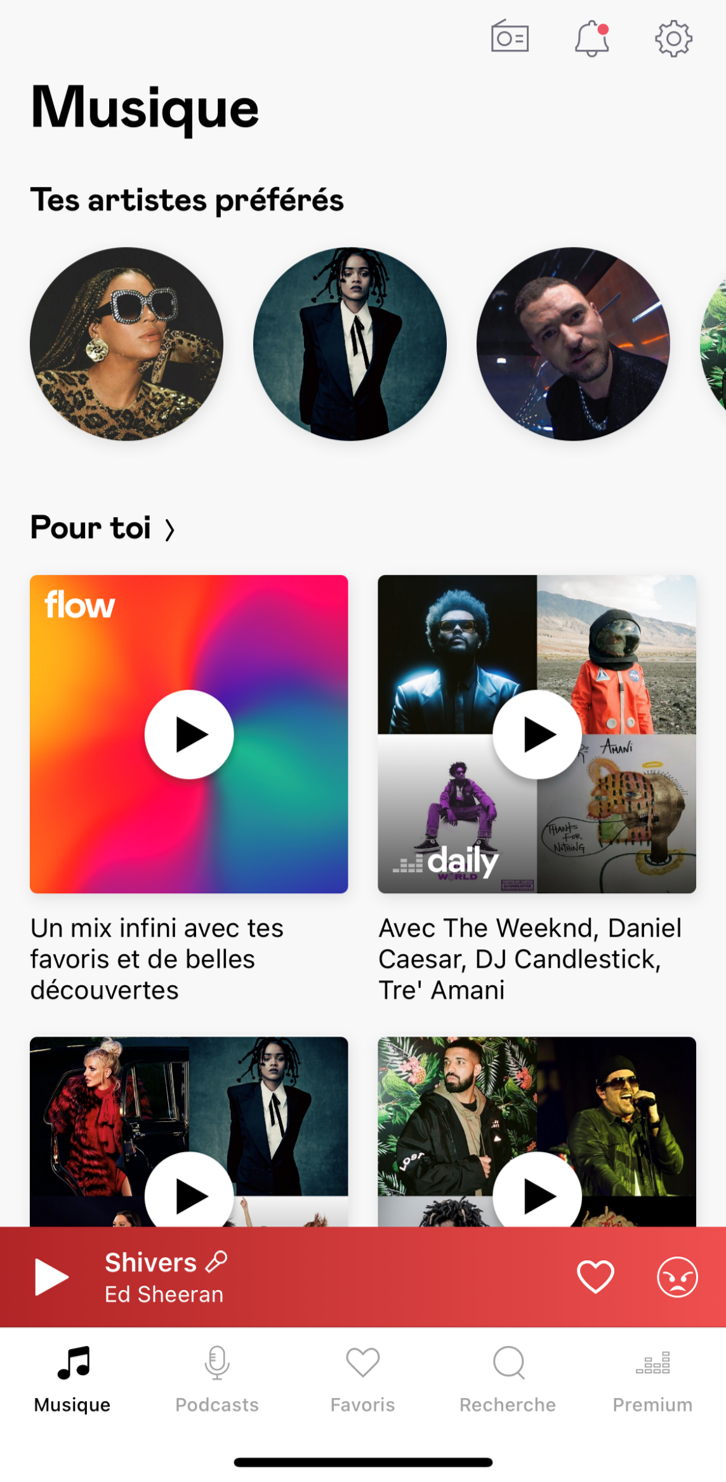Tap the Musique note icon in navigation
Image resolution: width=726 pixels, height=1482 pixels.
pos(70,1363)
